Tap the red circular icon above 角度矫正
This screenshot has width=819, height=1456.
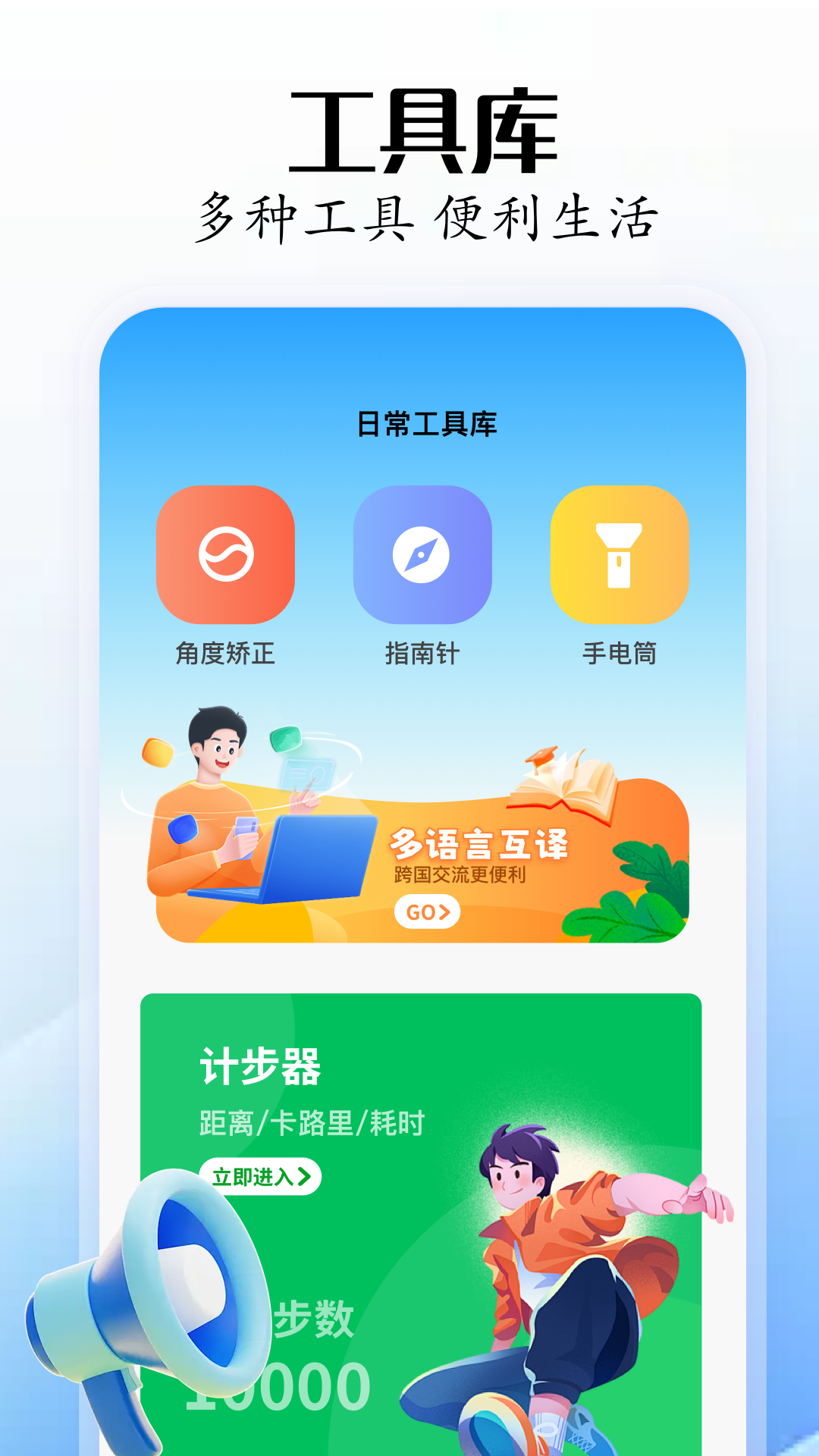[225, 557]
